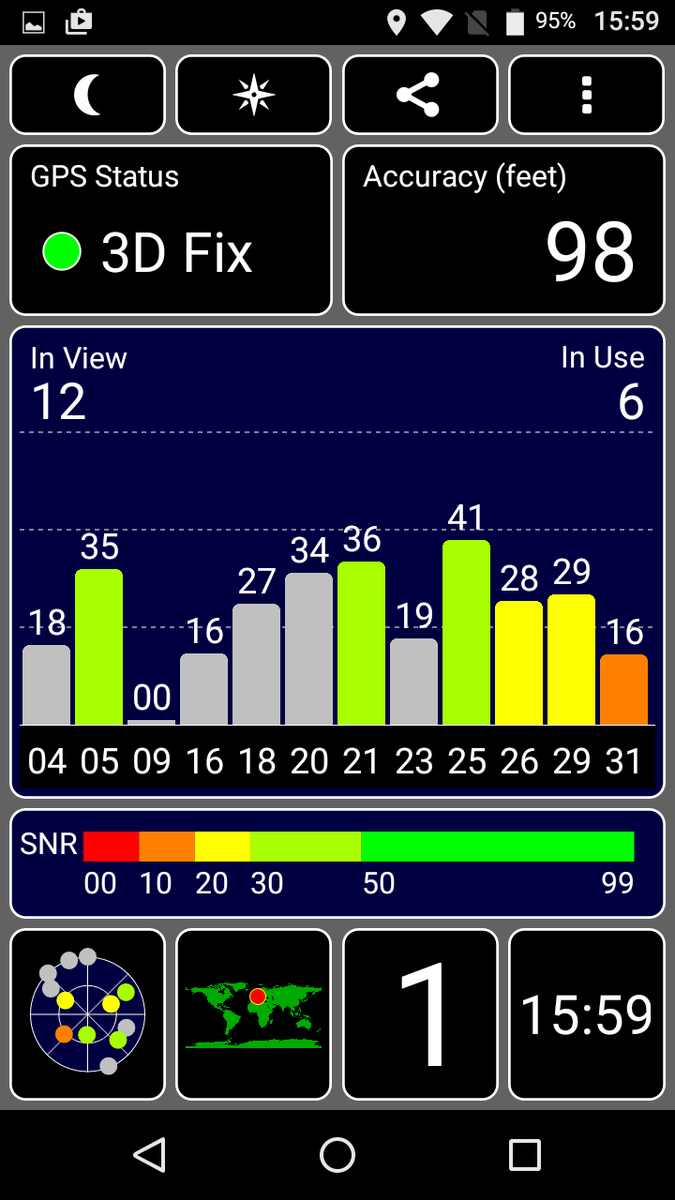Open the three-dot overflow menu
Screen dimensions: 675x1200
[x=587, y=95]
